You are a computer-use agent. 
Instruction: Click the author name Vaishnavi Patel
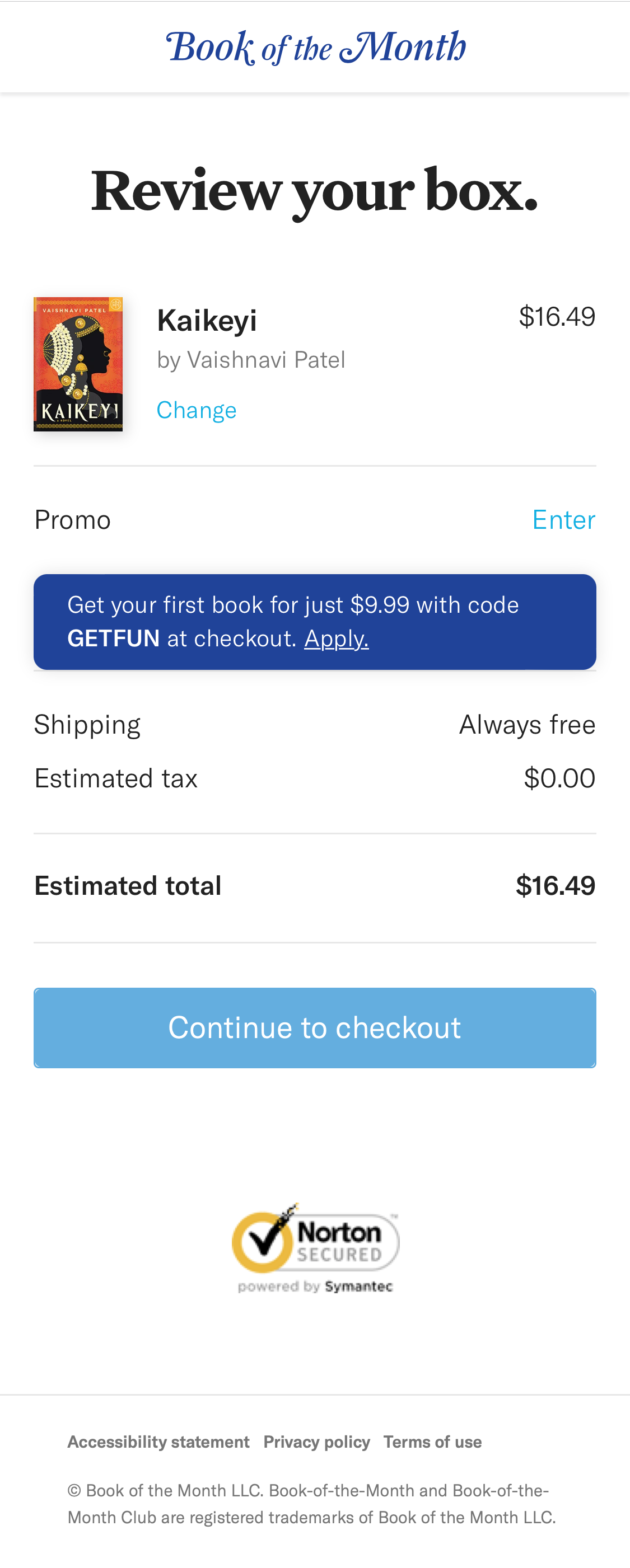[251, 360]
